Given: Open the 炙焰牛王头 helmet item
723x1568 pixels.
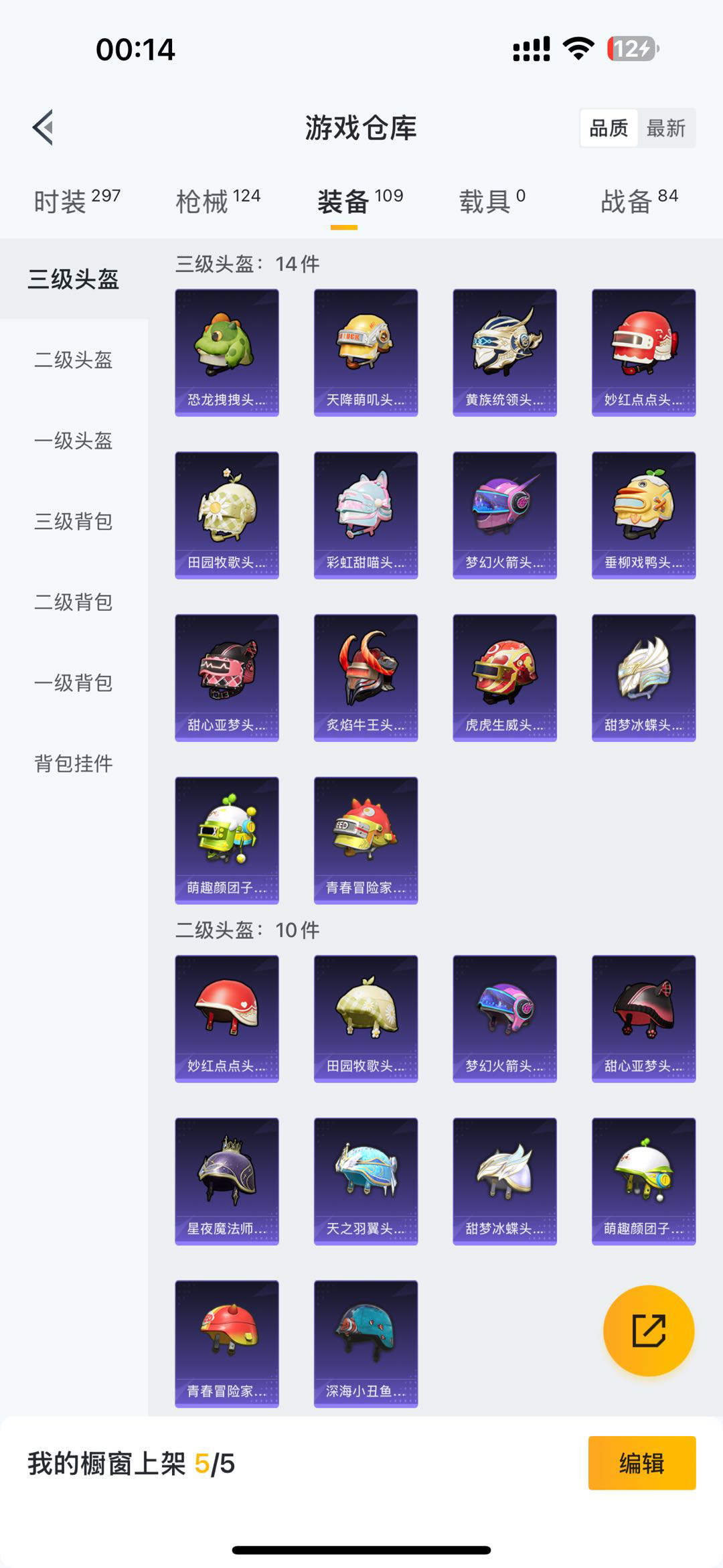Looking at the screenshot, I should (x=366, y=678).
